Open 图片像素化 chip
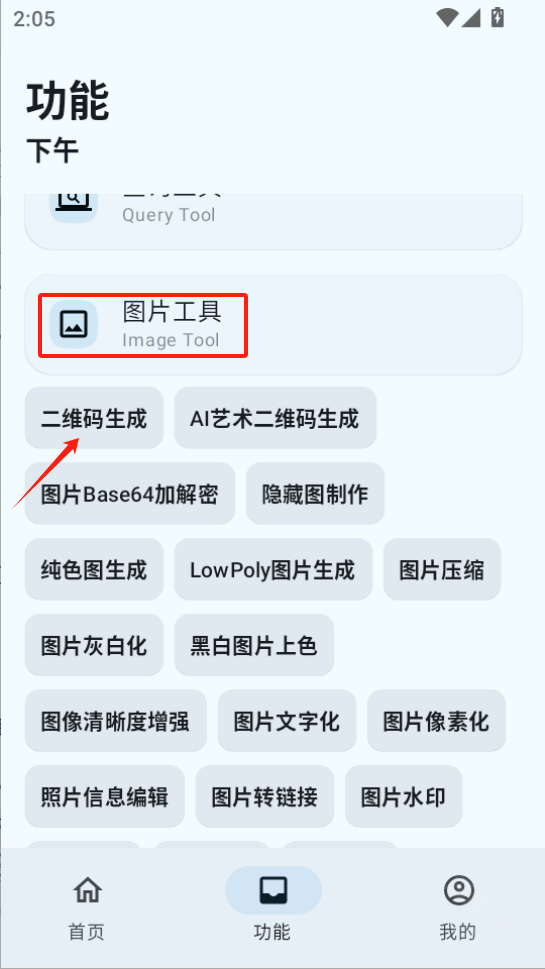Screen dimensions: 545x969 (x=436, y=721)
